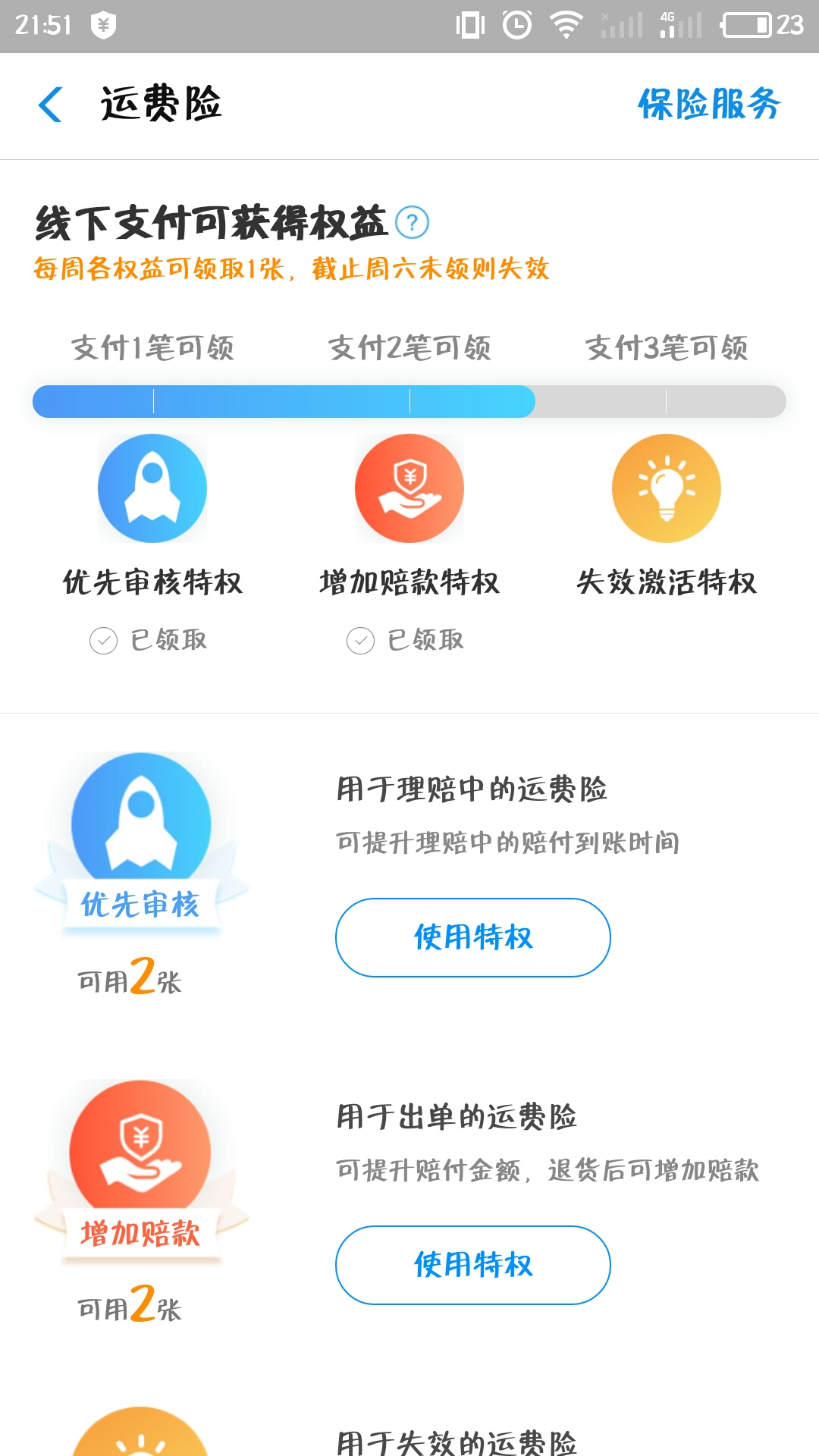Select the rocket 优先审核特权 icon
The image size is (819, 1456).
[x=152, y=488]
